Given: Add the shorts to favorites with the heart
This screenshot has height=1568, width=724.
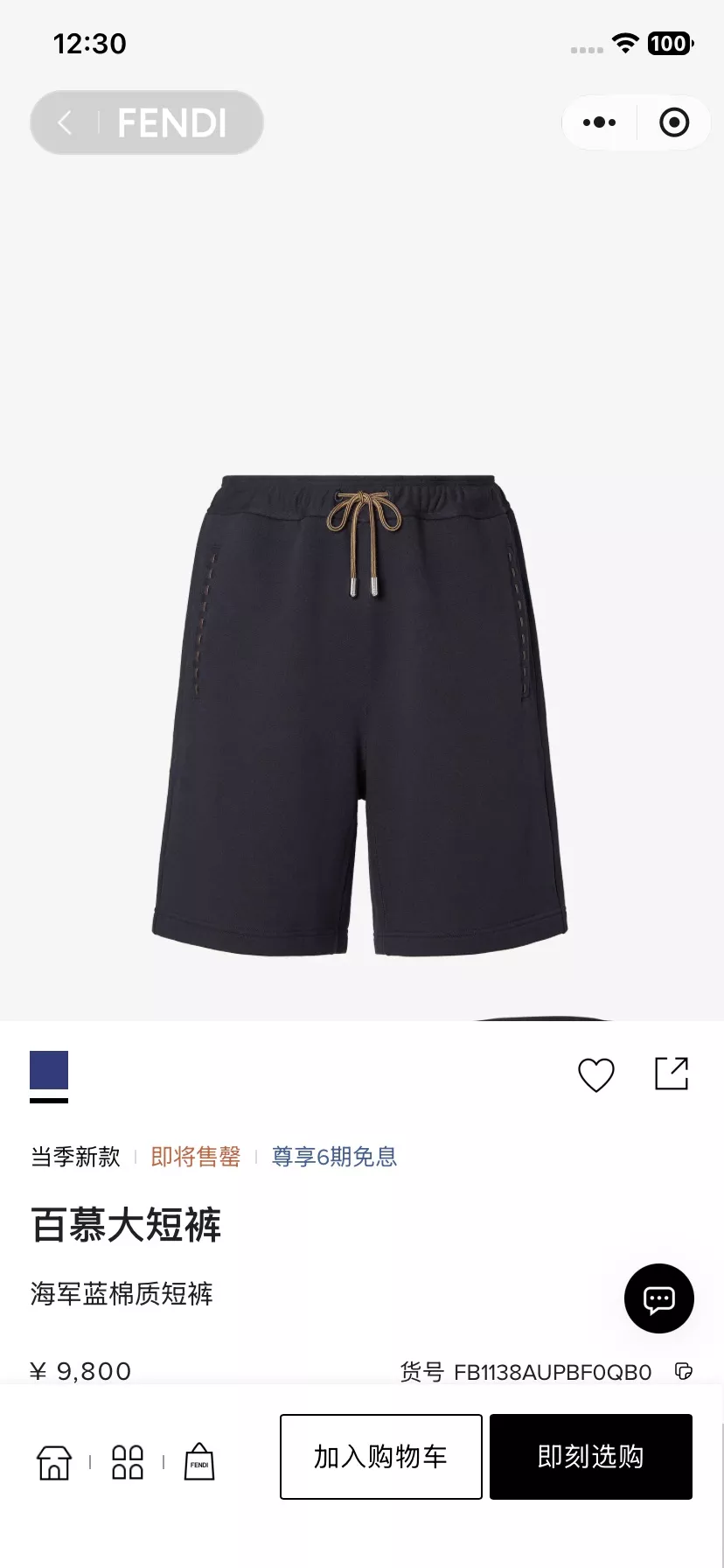Looking at the screenshot, I should click(x=596, y=1074).
